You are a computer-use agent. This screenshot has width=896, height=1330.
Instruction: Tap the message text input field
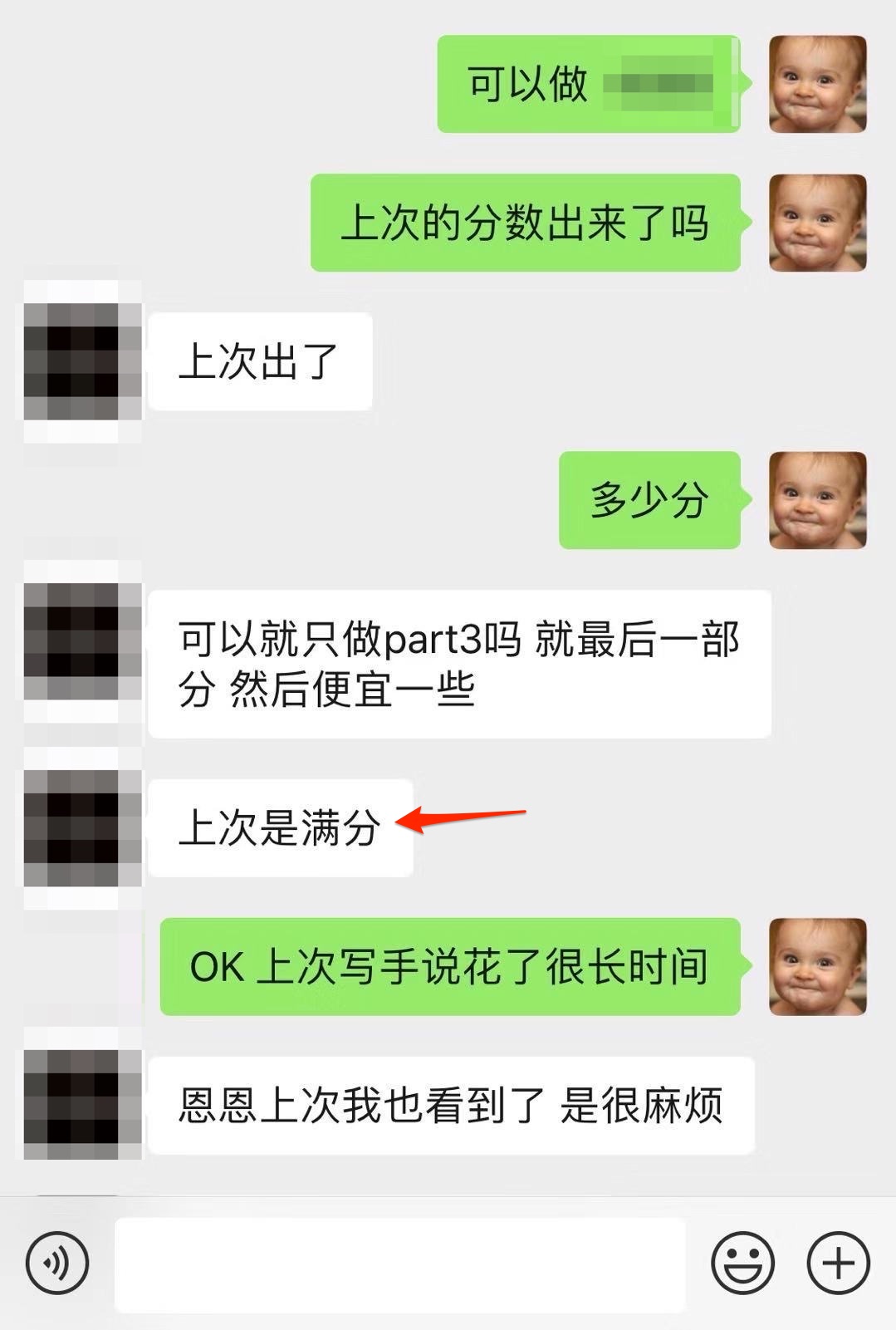tap(399, 1264)
